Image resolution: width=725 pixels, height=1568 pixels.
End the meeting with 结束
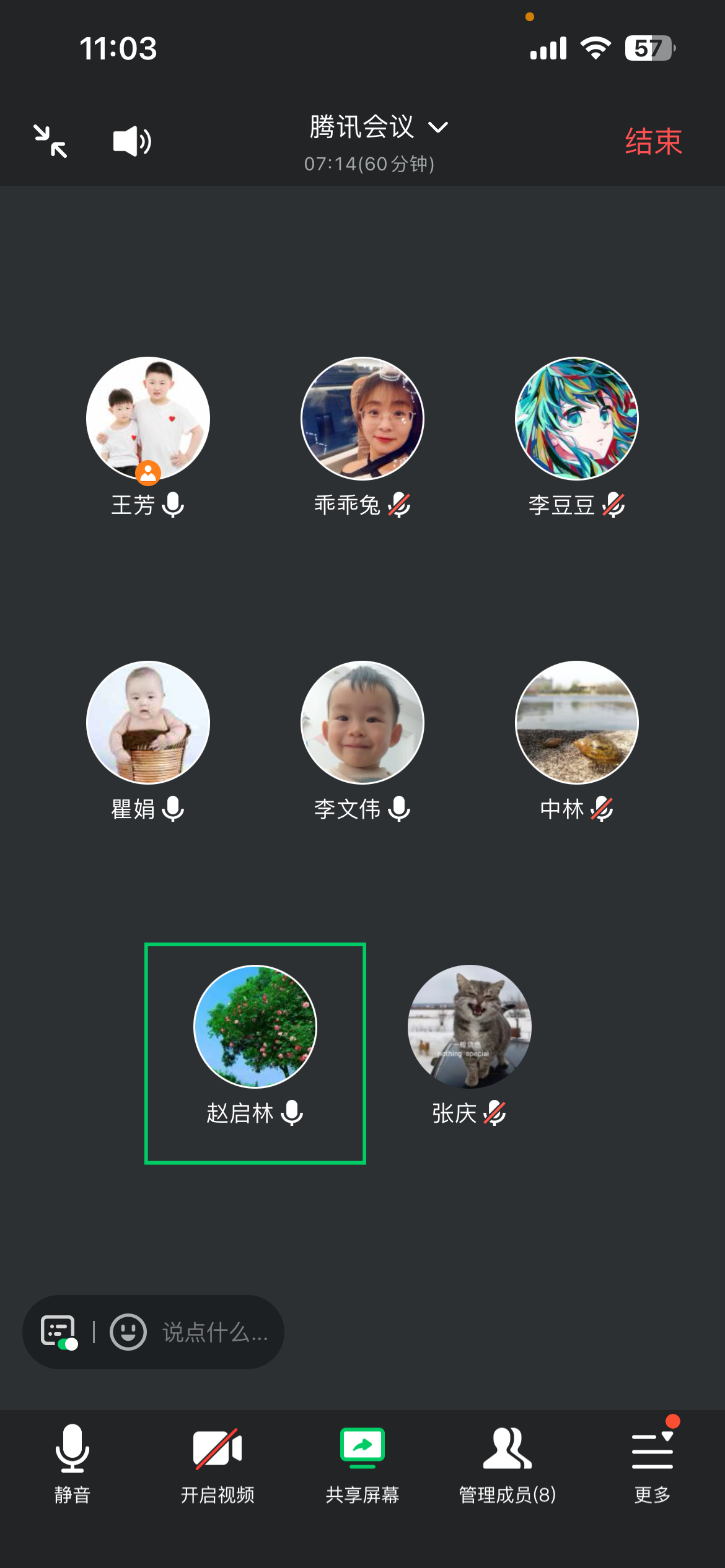(x=652, y=141)
